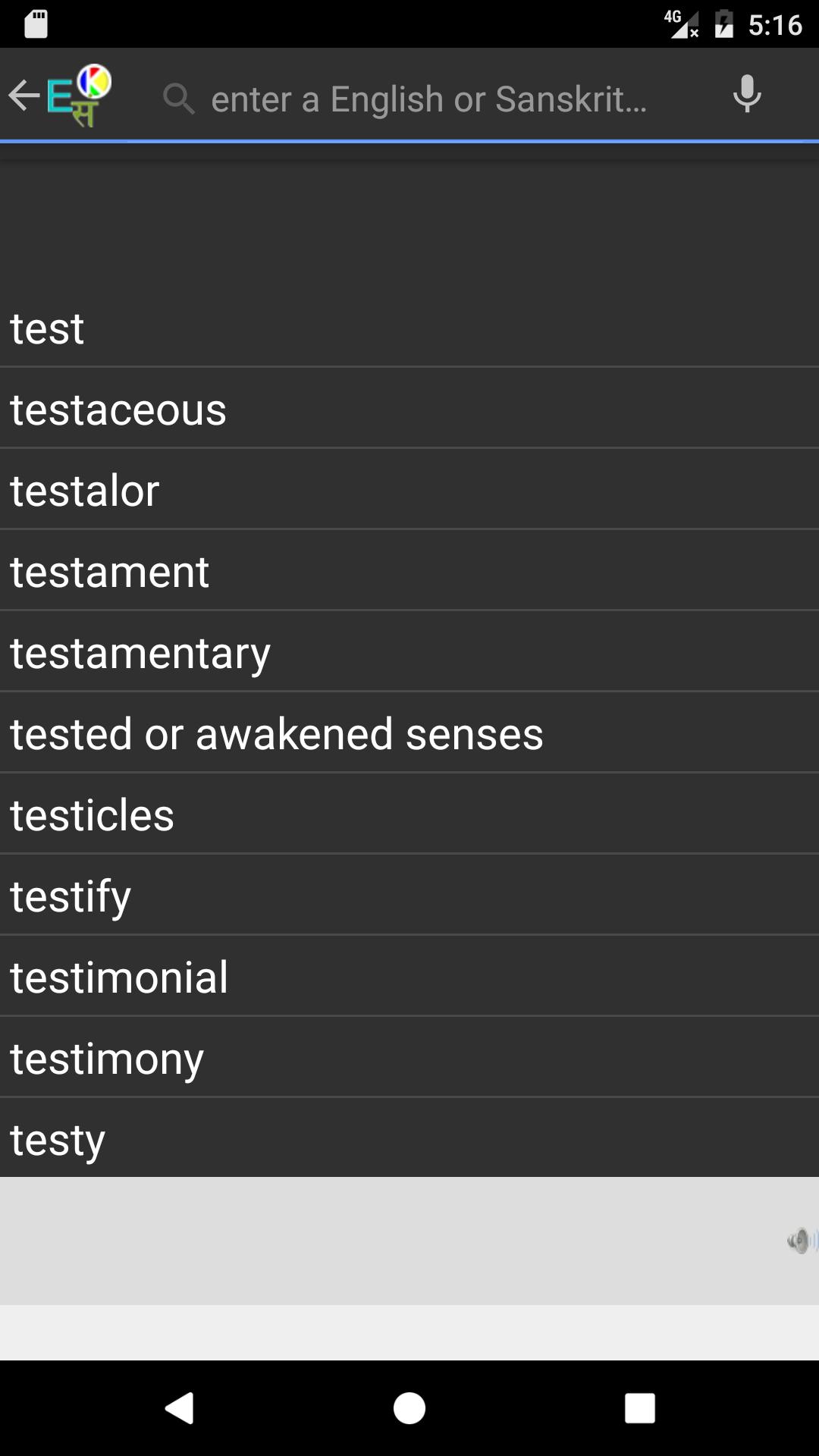Open the "testamentary" entry
This screenshot has height=1456, width=819.
click(409, 652)
